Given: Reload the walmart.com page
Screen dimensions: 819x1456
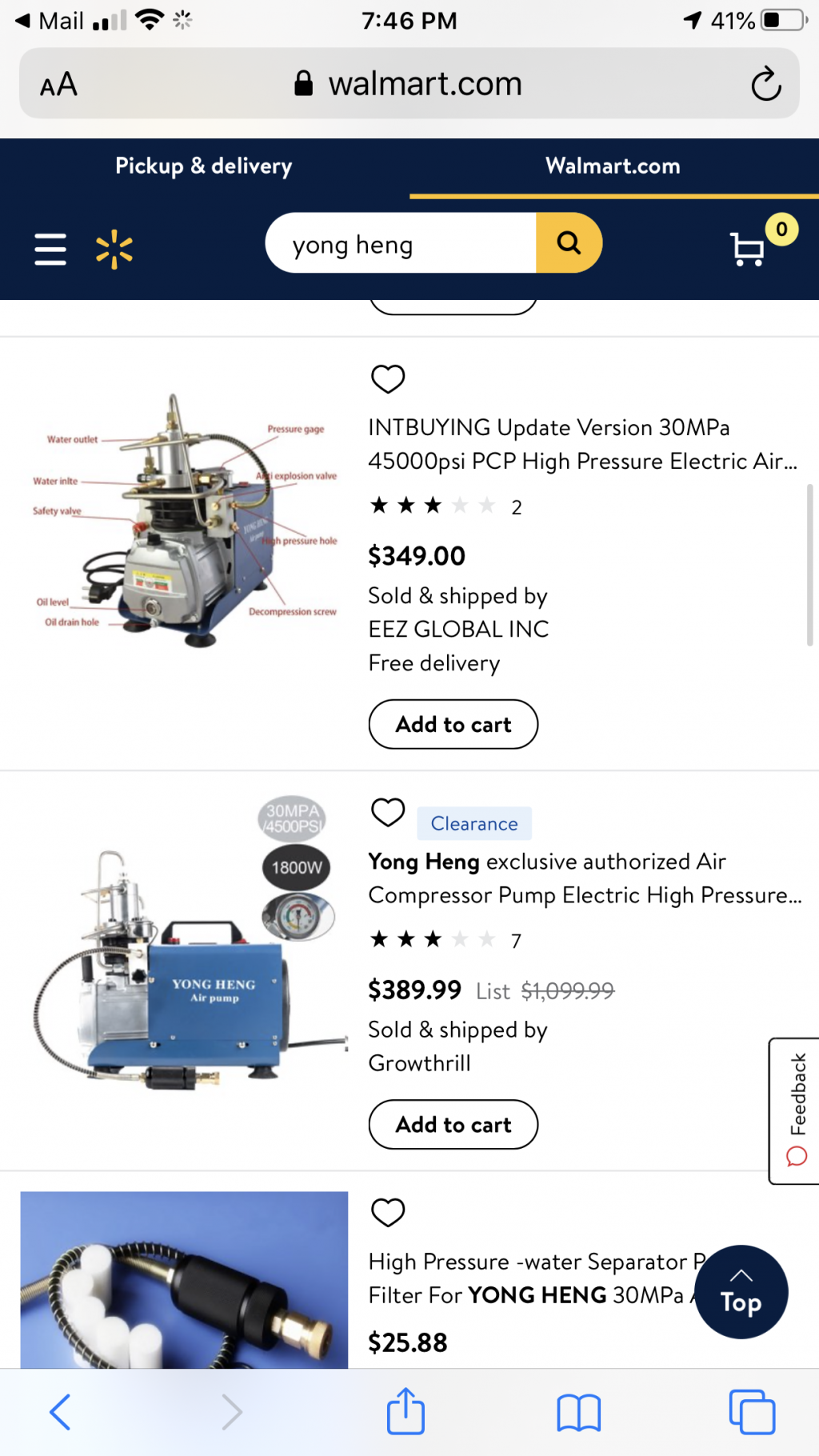Looking at the screenshot, I should click(765, 84).
